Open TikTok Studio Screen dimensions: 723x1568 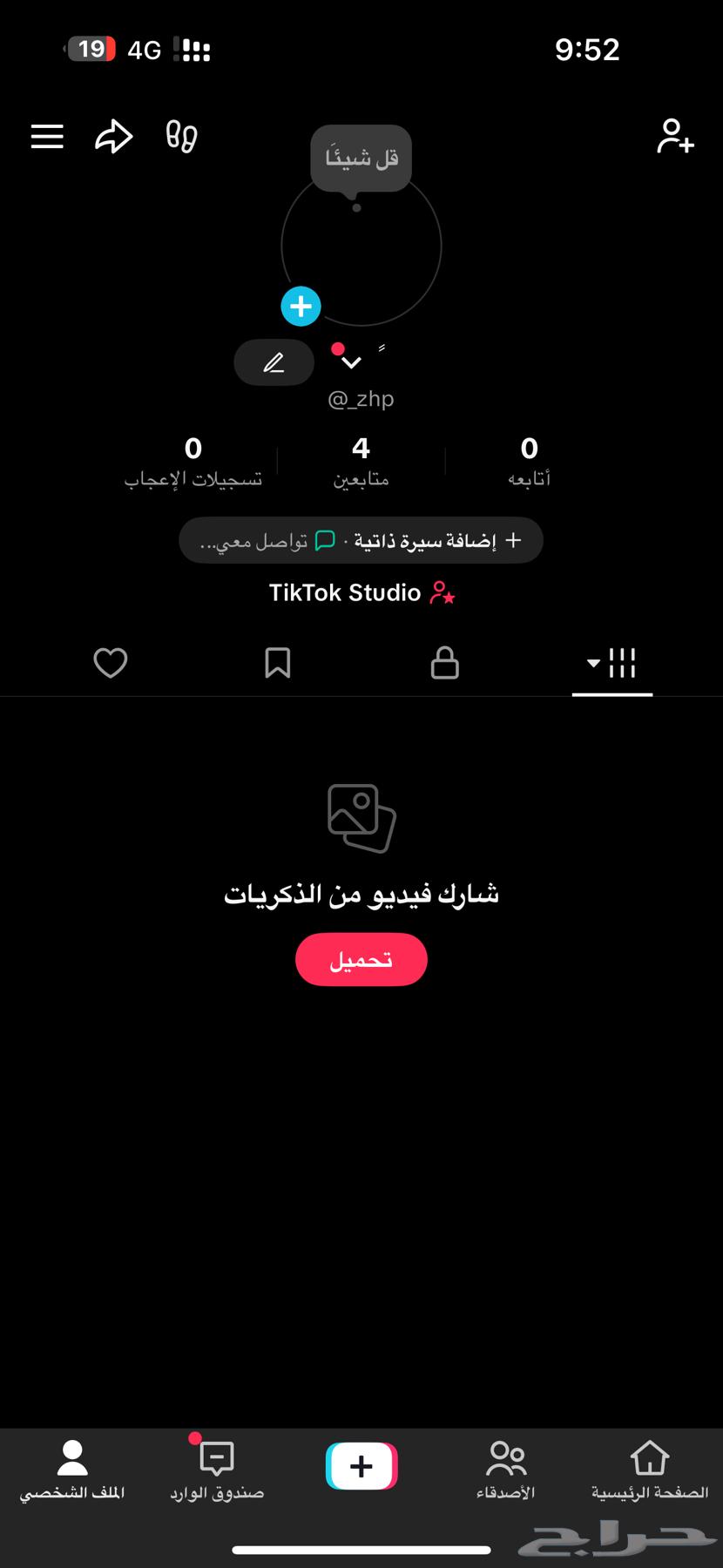coord(361,592)
